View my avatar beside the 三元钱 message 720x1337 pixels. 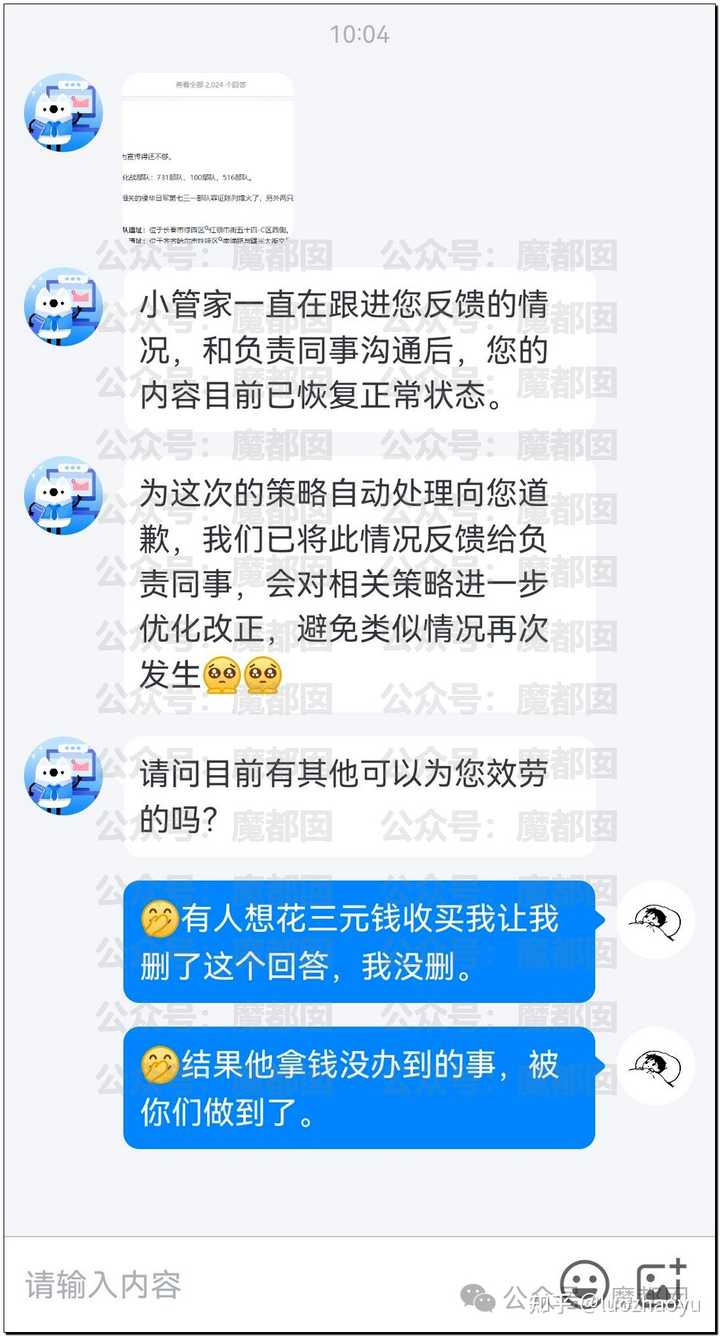[x=655, y=920]
